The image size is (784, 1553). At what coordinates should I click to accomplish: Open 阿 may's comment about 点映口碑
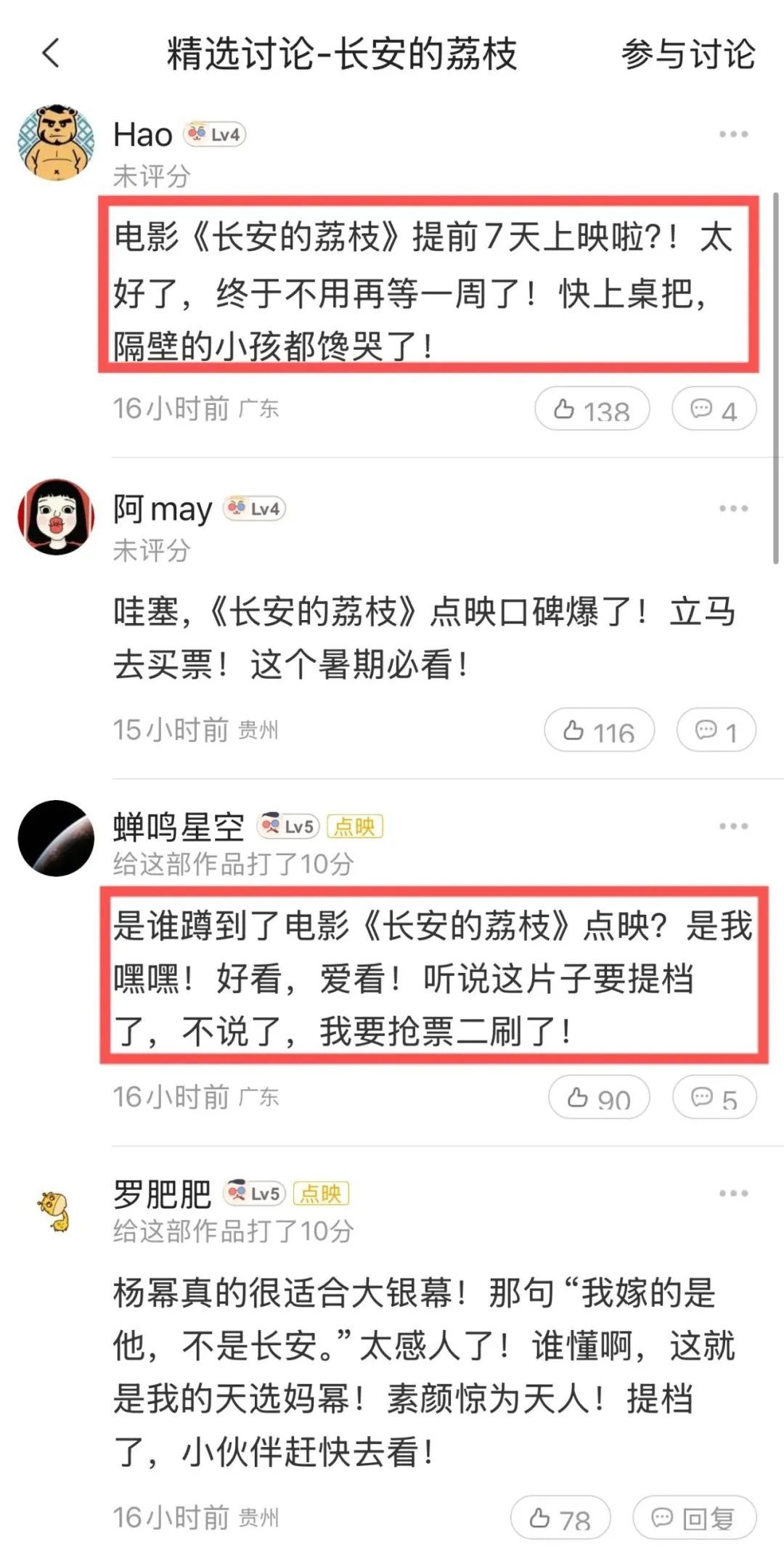425,637
